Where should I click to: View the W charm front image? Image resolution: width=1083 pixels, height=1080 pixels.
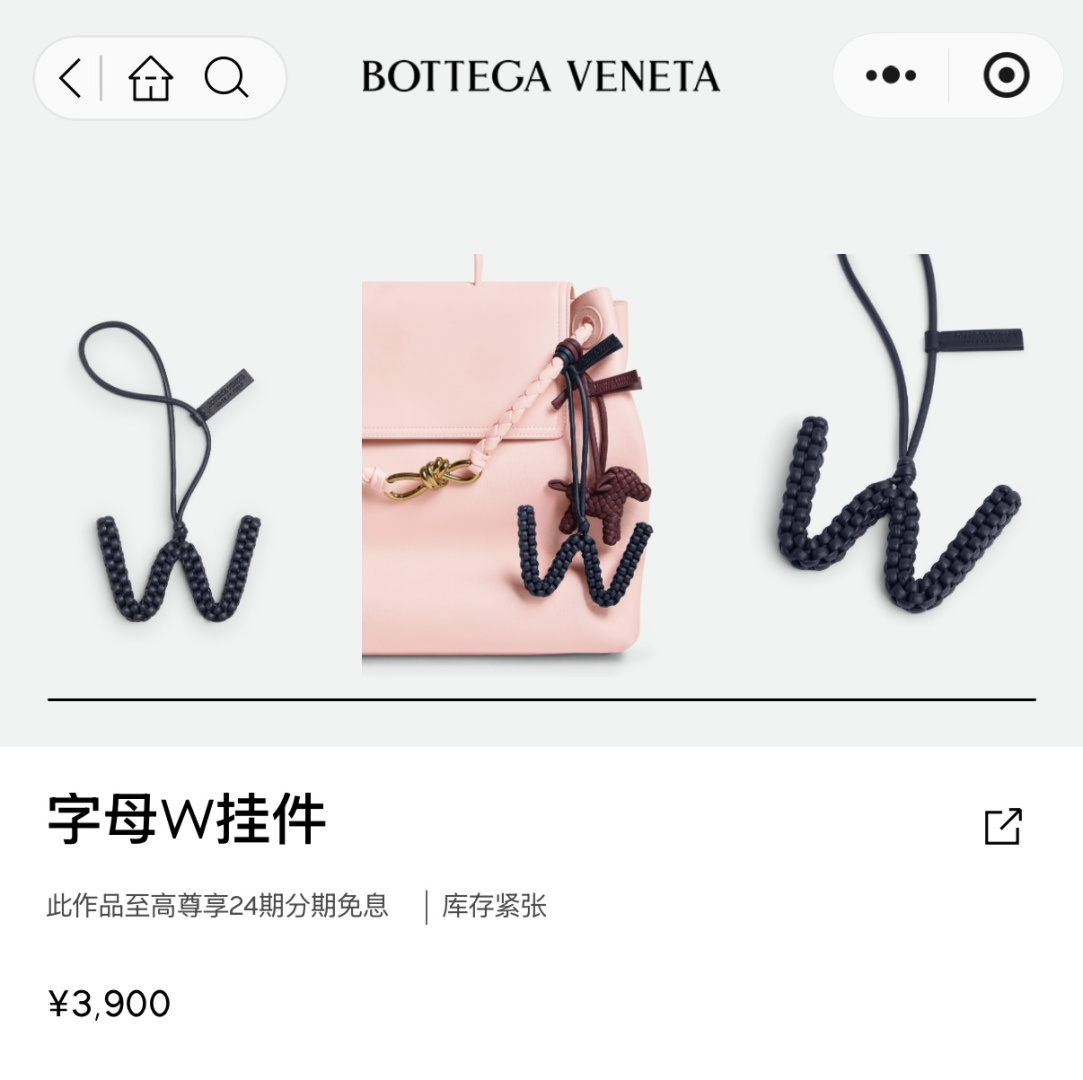(x=170, y=470)
